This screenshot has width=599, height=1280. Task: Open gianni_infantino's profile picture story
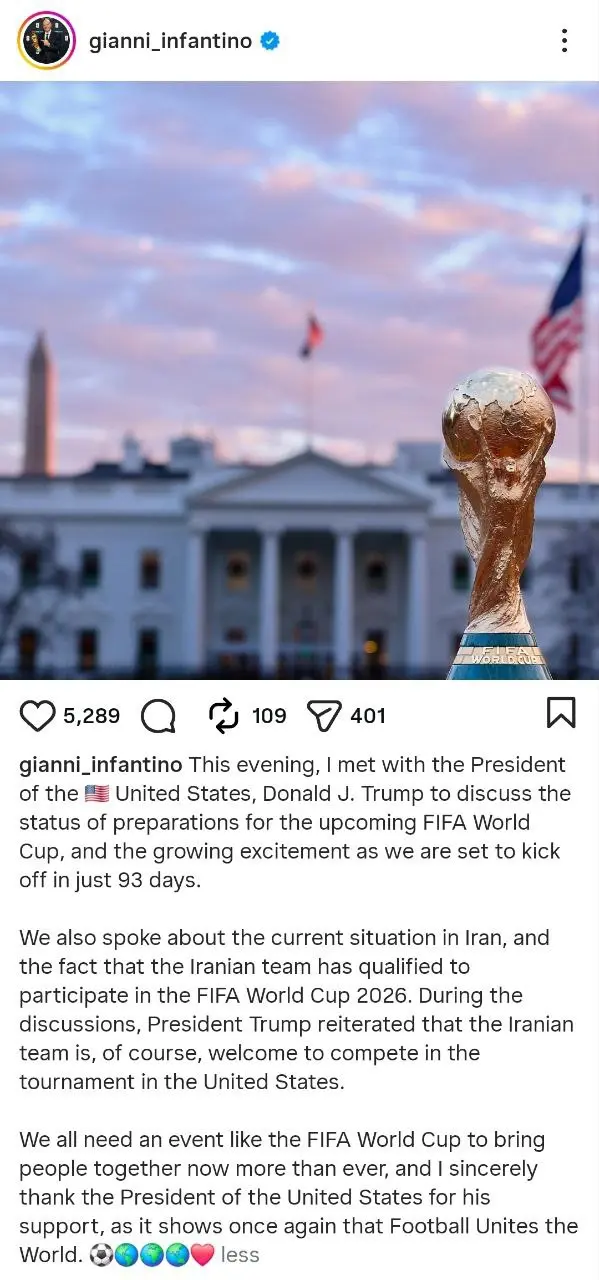click(45, 41)
